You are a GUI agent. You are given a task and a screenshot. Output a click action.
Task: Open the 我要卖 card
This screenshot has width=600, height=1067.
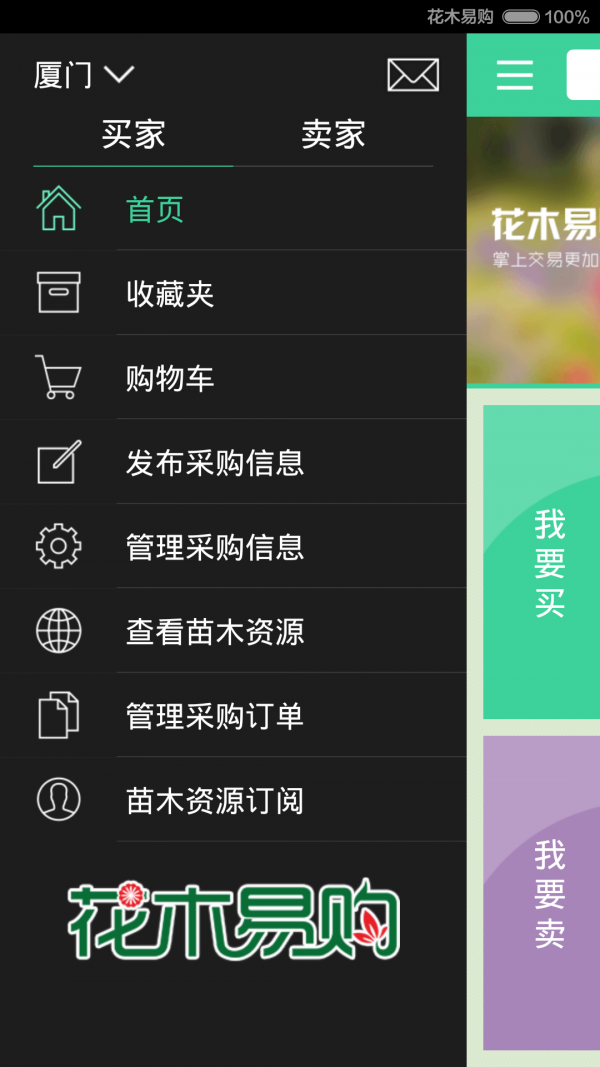545,892
